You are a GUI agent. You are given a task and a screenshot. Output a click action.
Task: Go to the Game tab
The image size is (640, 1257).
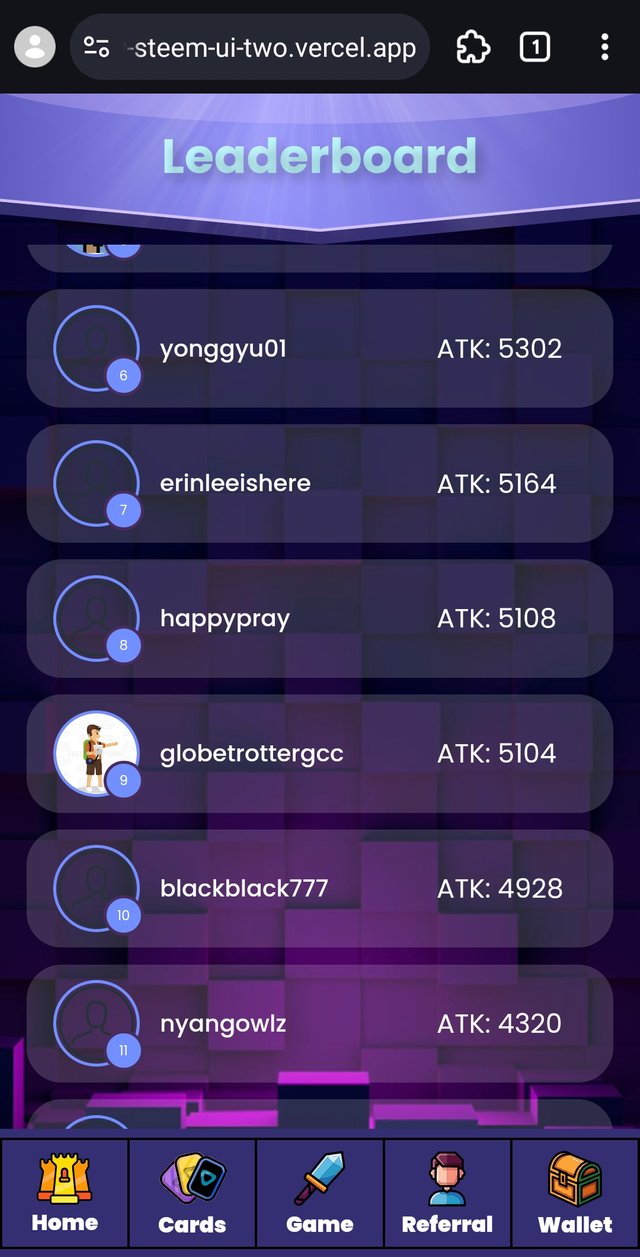[x=320, y=1193]
